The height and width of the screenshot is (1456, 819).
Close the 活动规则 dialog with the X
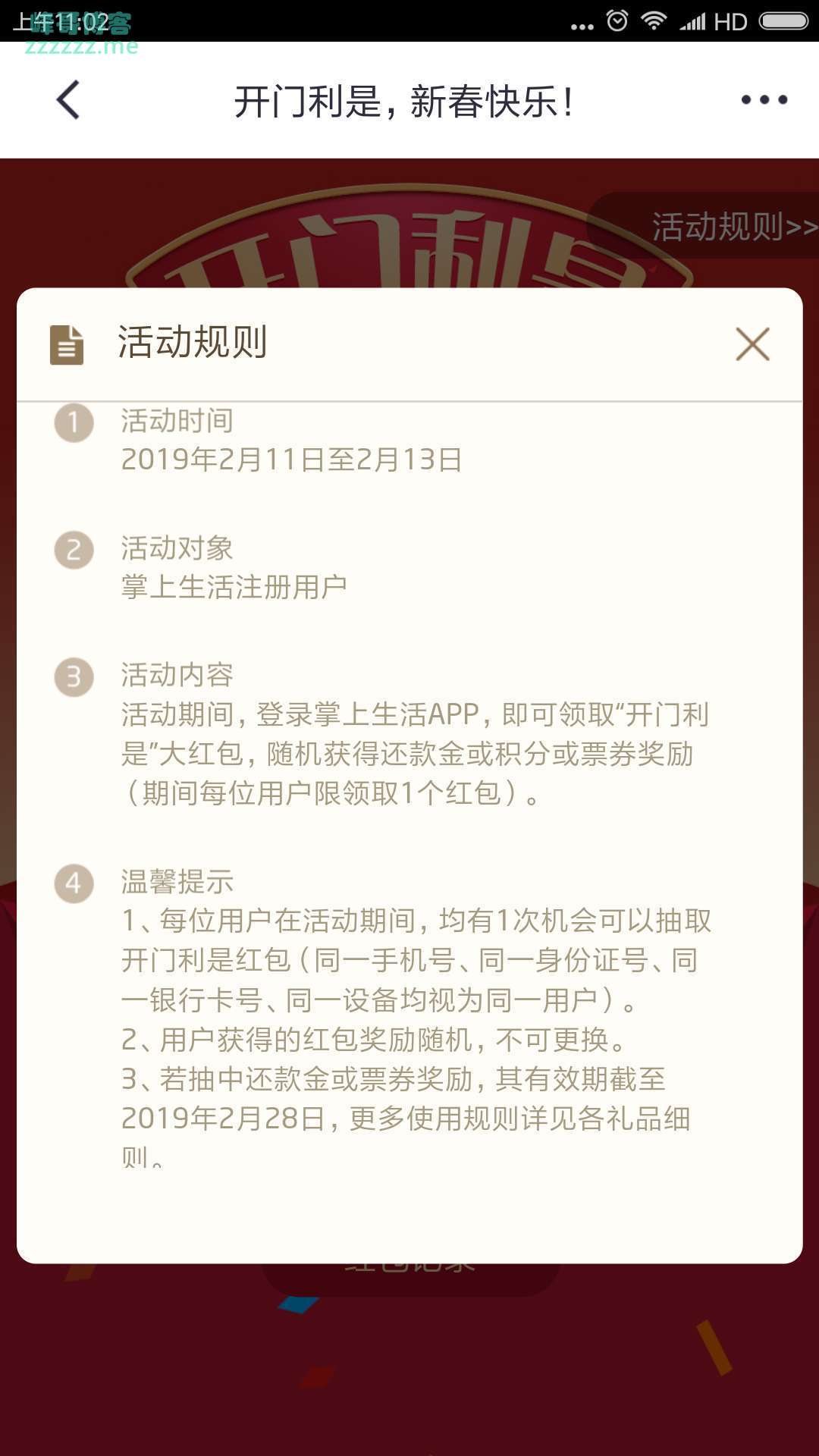pos(752,345)
